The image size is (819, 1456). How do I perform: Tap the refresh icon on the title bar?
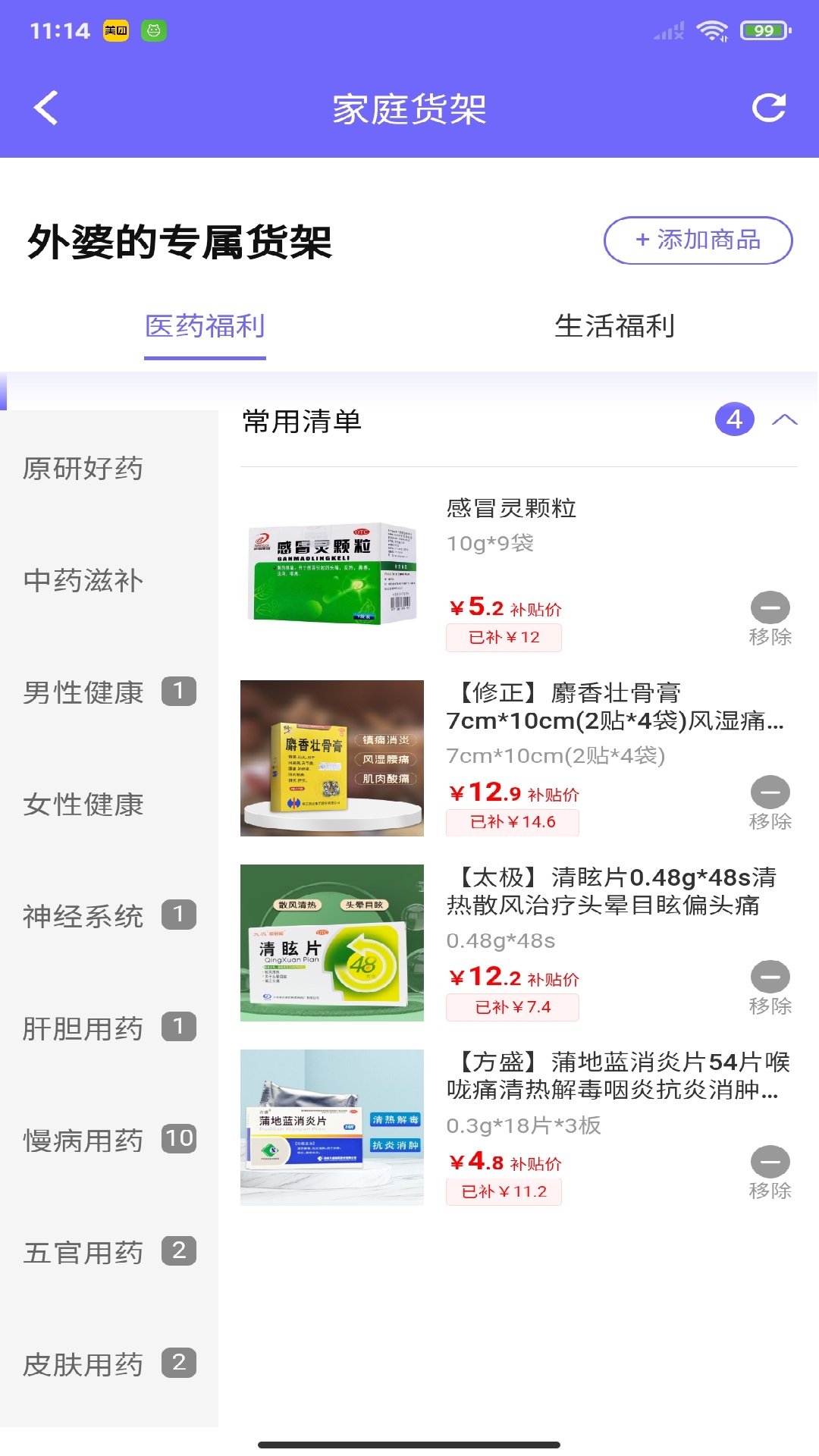pyautogui.click(x=770, y=107)
